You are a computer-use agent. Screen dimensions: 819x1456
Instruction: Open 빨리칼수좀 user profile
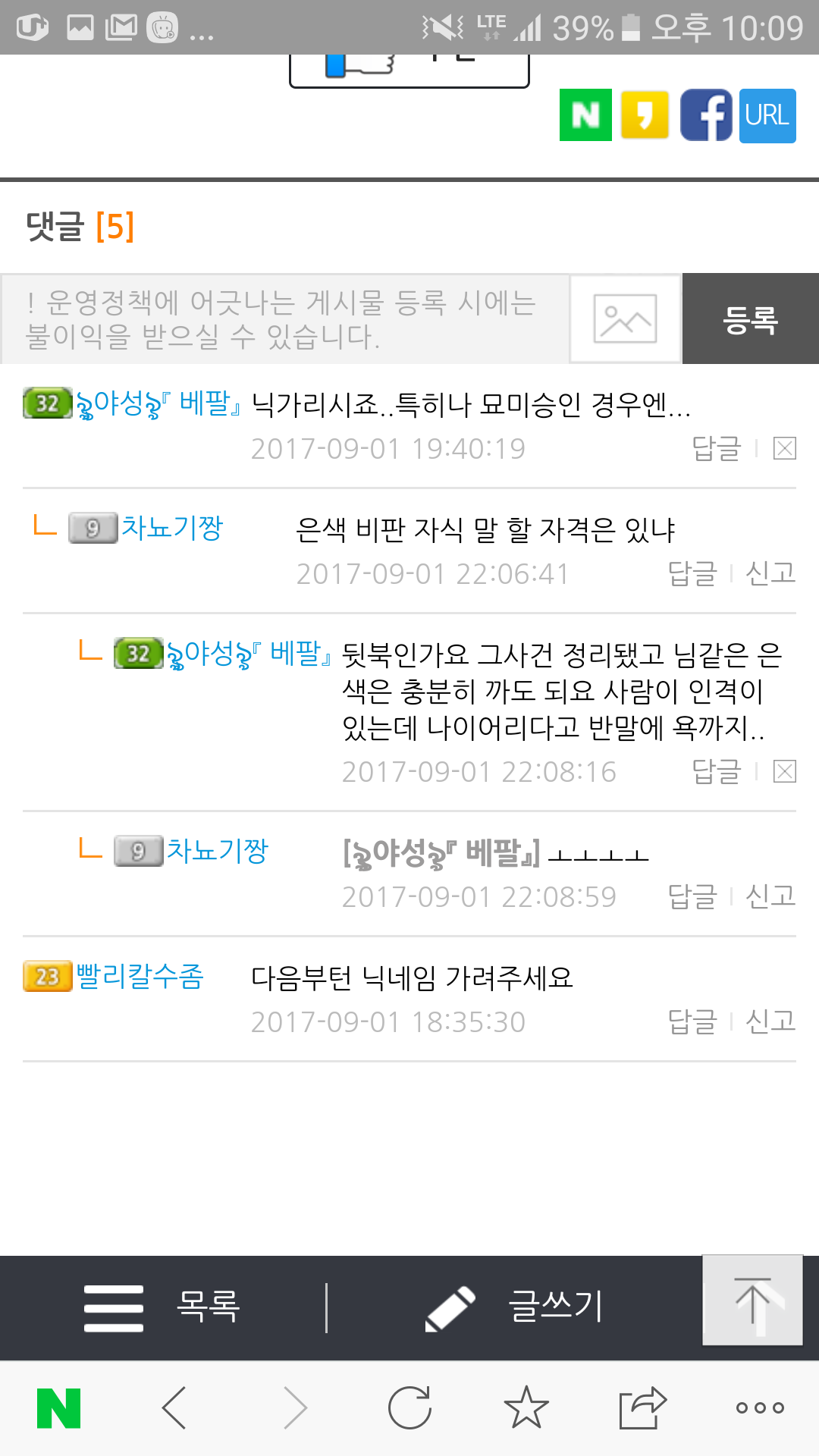click(140, 976)
